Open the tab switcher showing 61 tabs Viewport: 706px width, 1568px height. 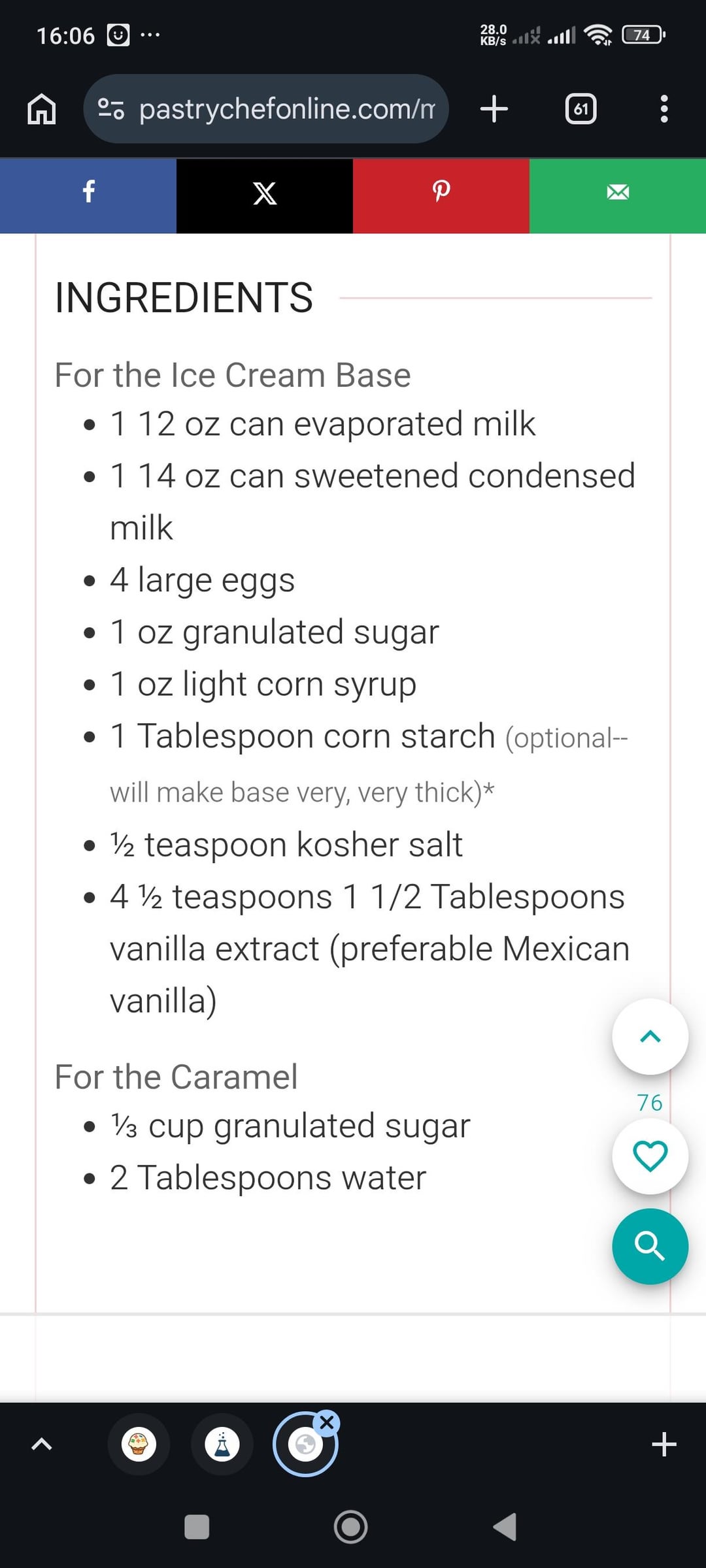[x=580, y=108]
